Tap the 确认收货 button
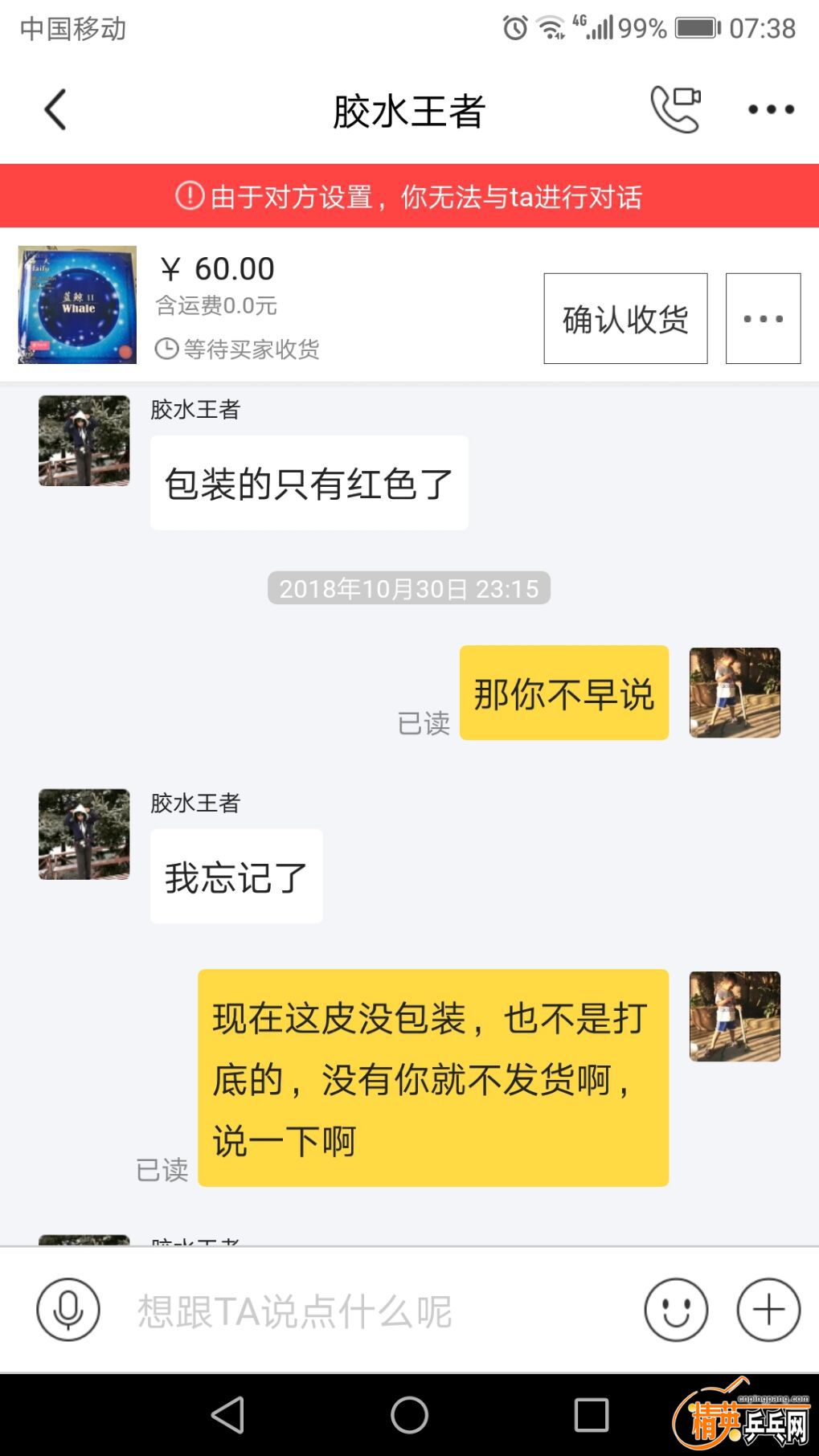The width and height of the screenshot is (819, 1456). (x=625, y=319)
